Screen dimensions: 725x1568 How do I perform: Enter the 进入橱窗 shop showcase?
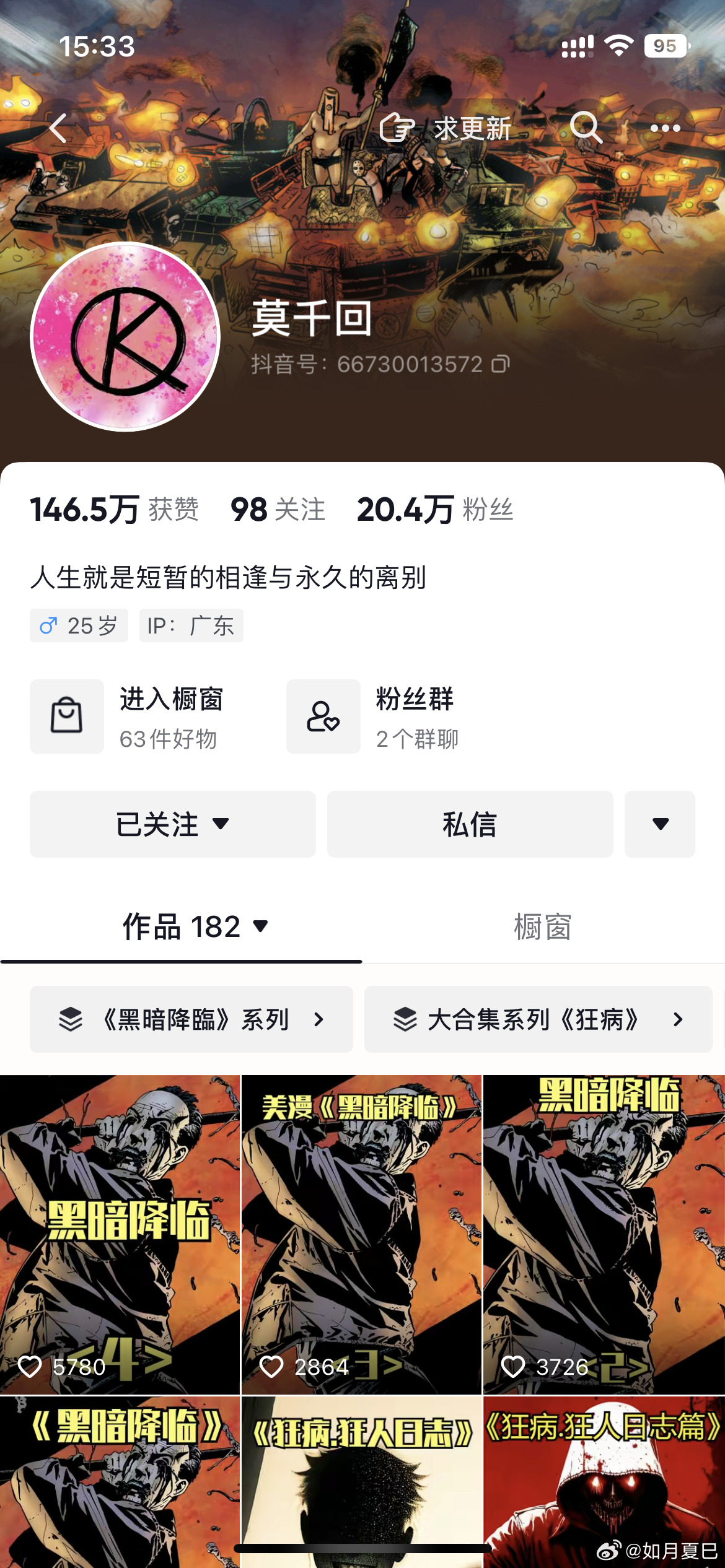tap(127, 716)
